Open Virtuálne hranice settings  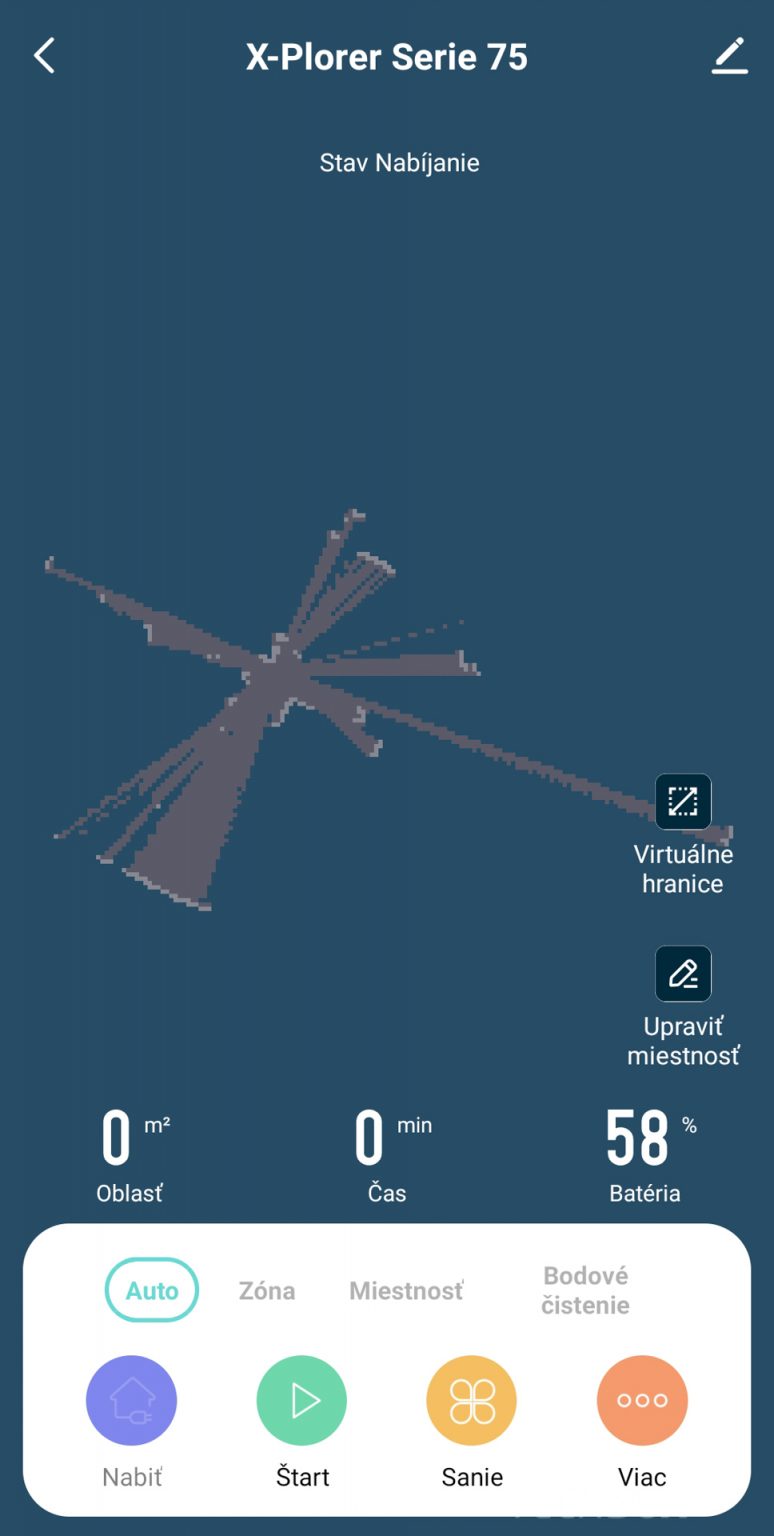(683, 802)
